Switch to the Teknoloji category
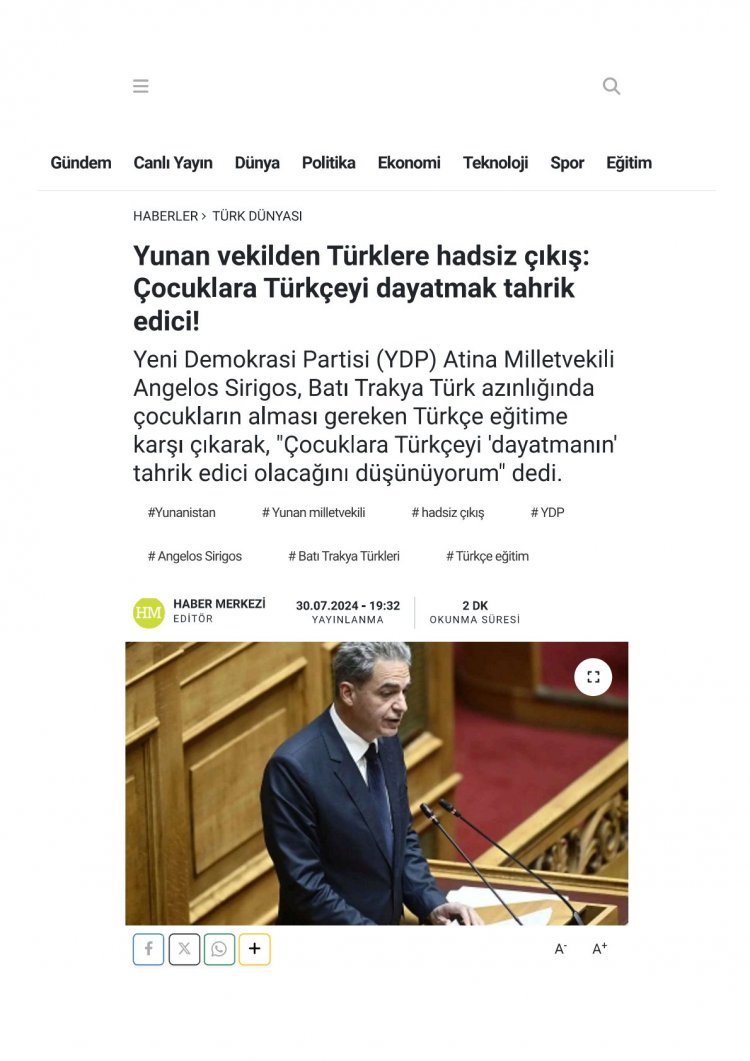750x1061 pixels. (495, 163)
